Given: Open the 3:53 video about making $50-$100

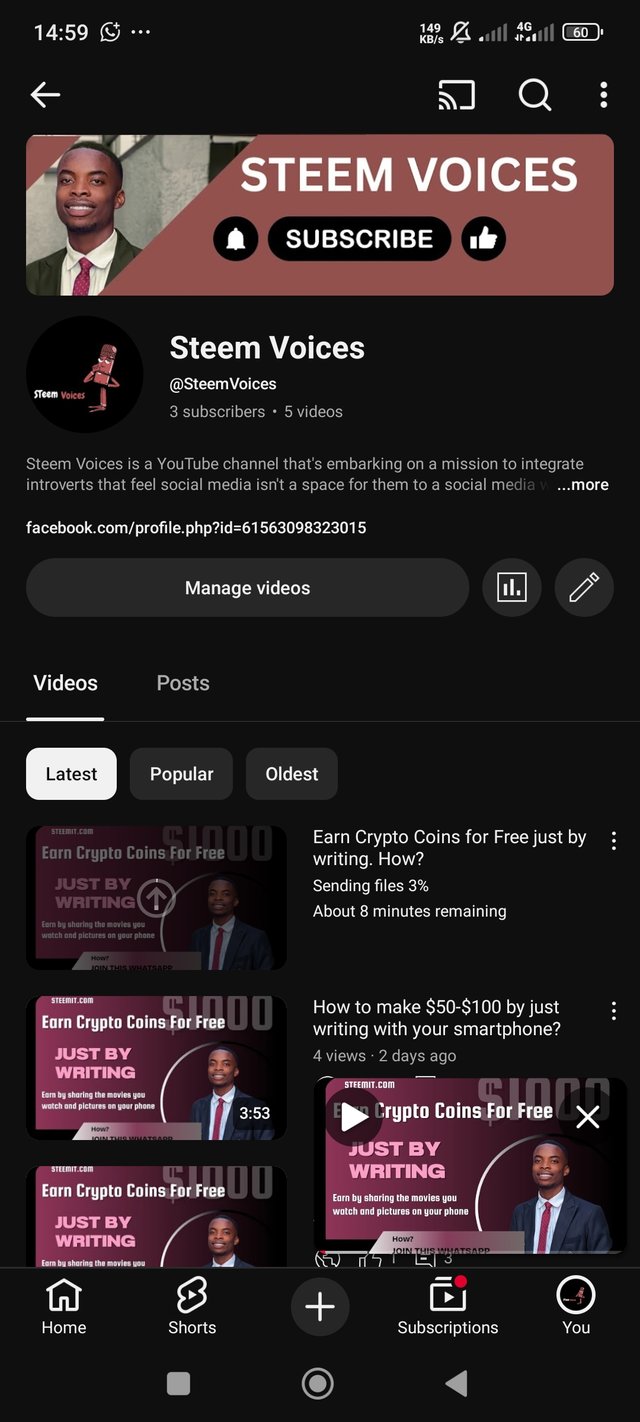Looking at the screenshot, I should [x=156, y=1068].
